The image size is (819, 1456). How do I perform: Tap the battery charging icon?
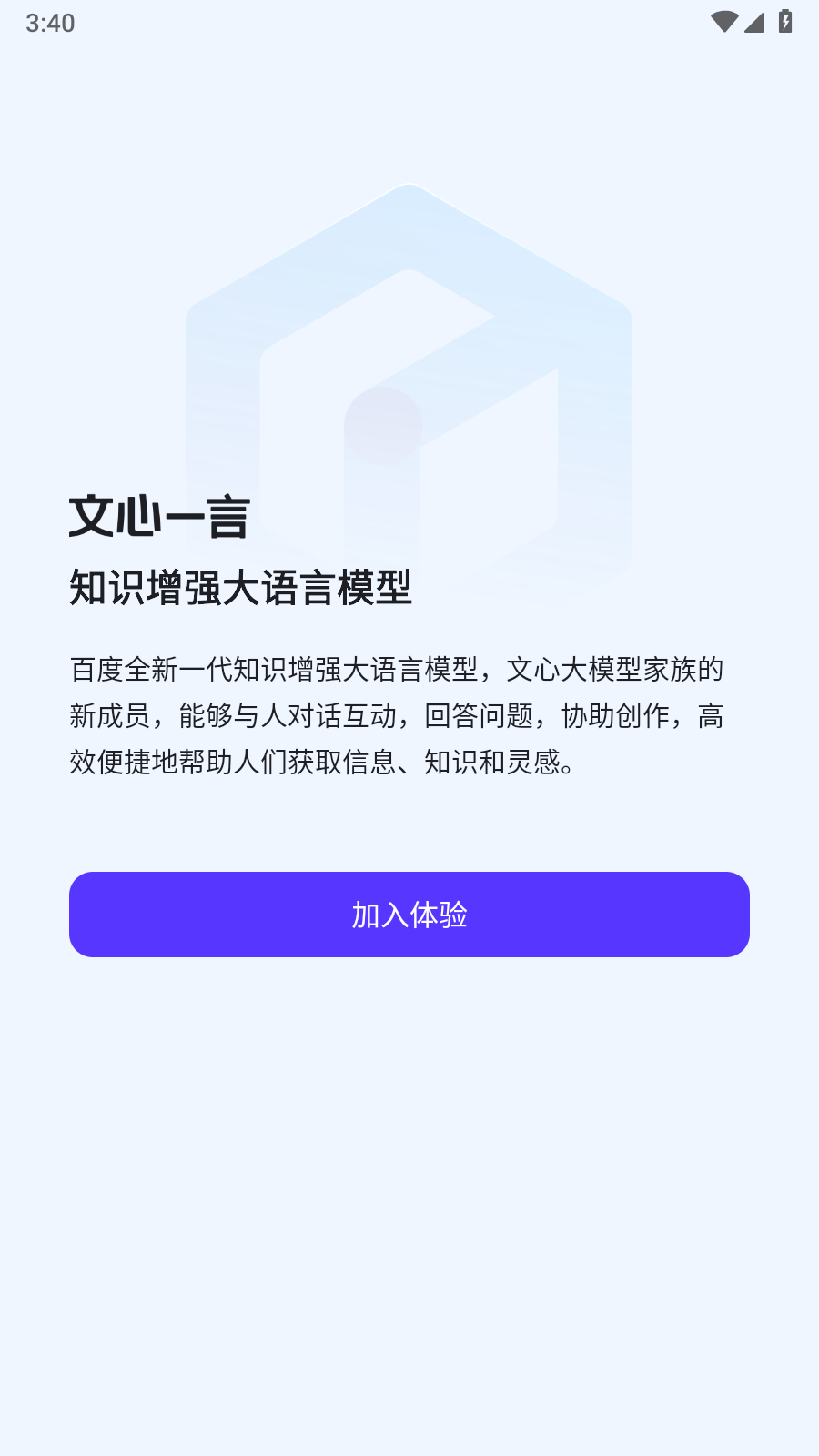click(x=786, y=20)
